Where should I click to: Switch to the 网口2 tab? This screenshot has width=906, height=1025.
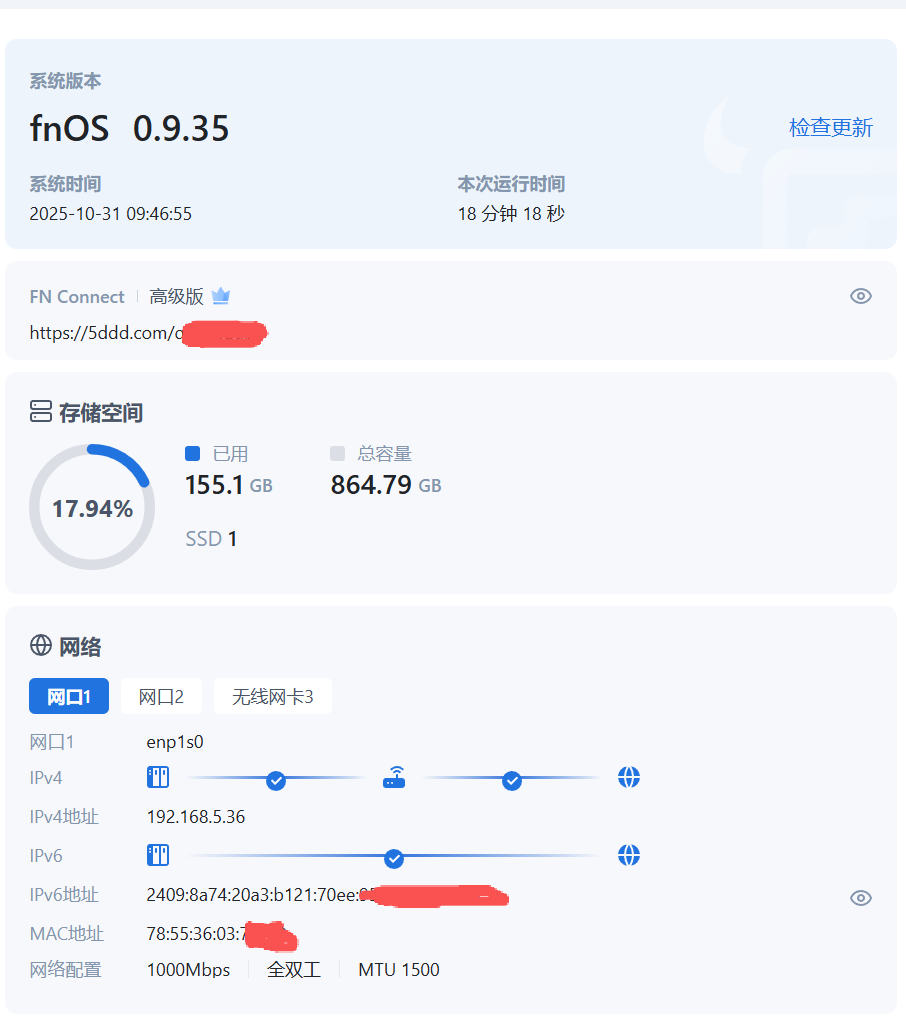tap(161, 697)
